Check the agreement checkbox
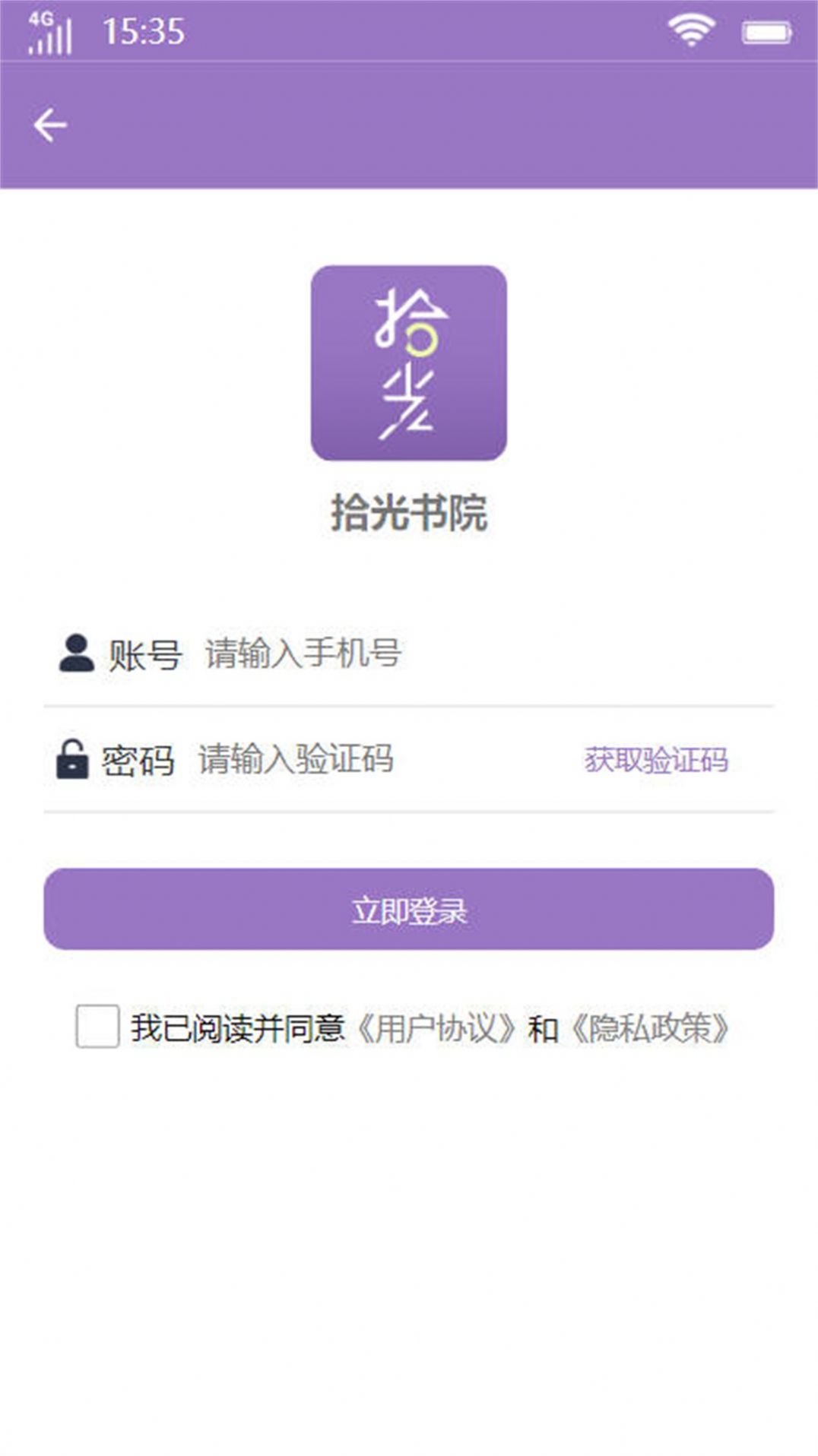The image size is (818, 1456). [x=97, y=1026]
